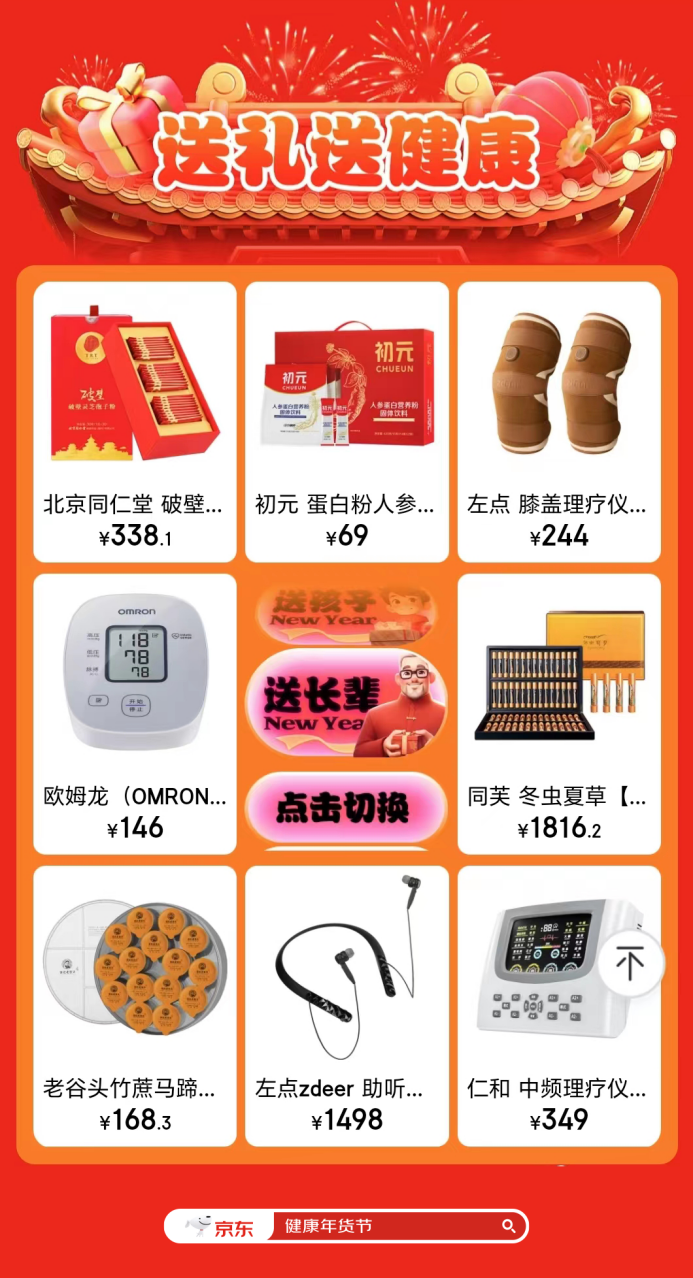The height and width of the screenshot is (1278, 693).
Task: View the 初元 蛋白粉人参 gift box
Action: 347,421
